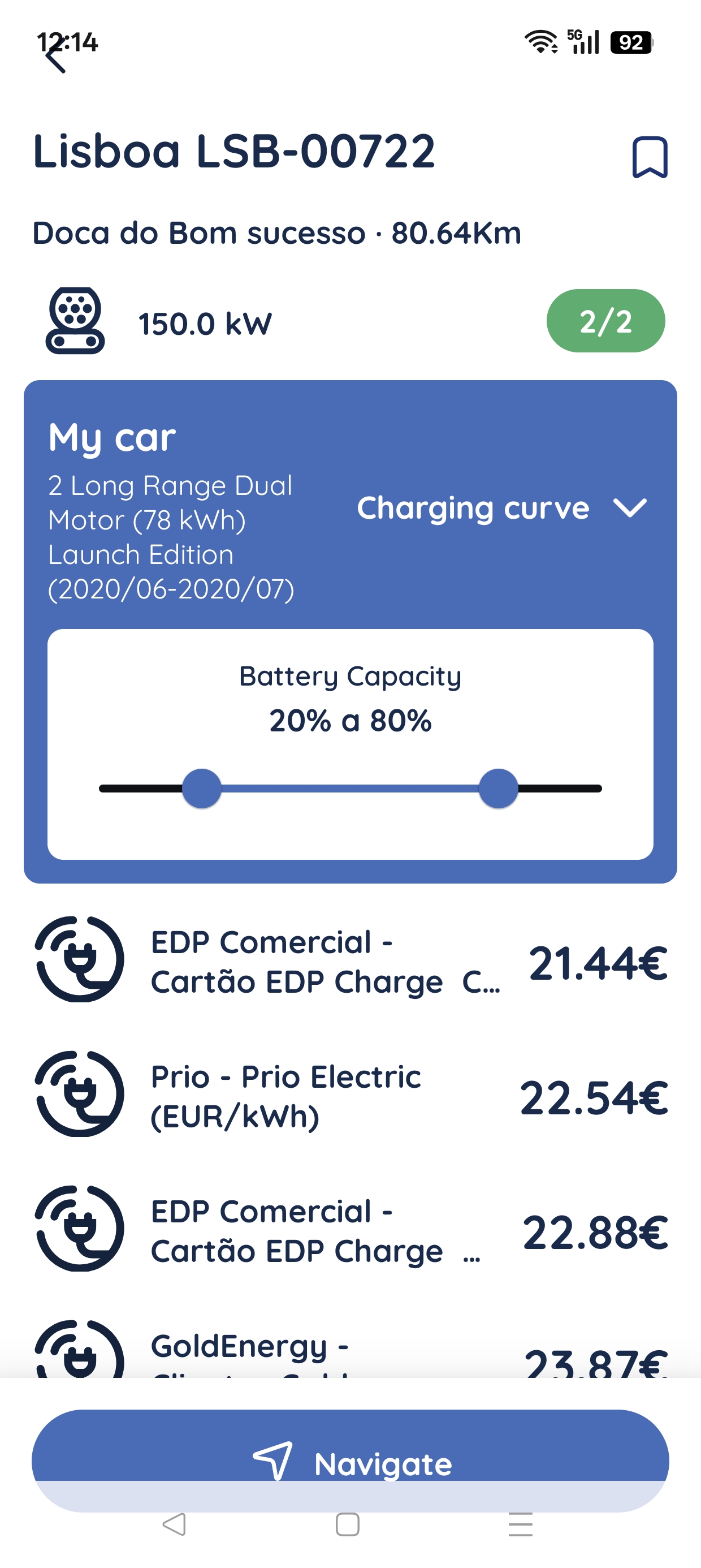The height and width of the screenshot is (1568, 701).
Task: Go back using the top-left arrow
Action: point(55,58)
